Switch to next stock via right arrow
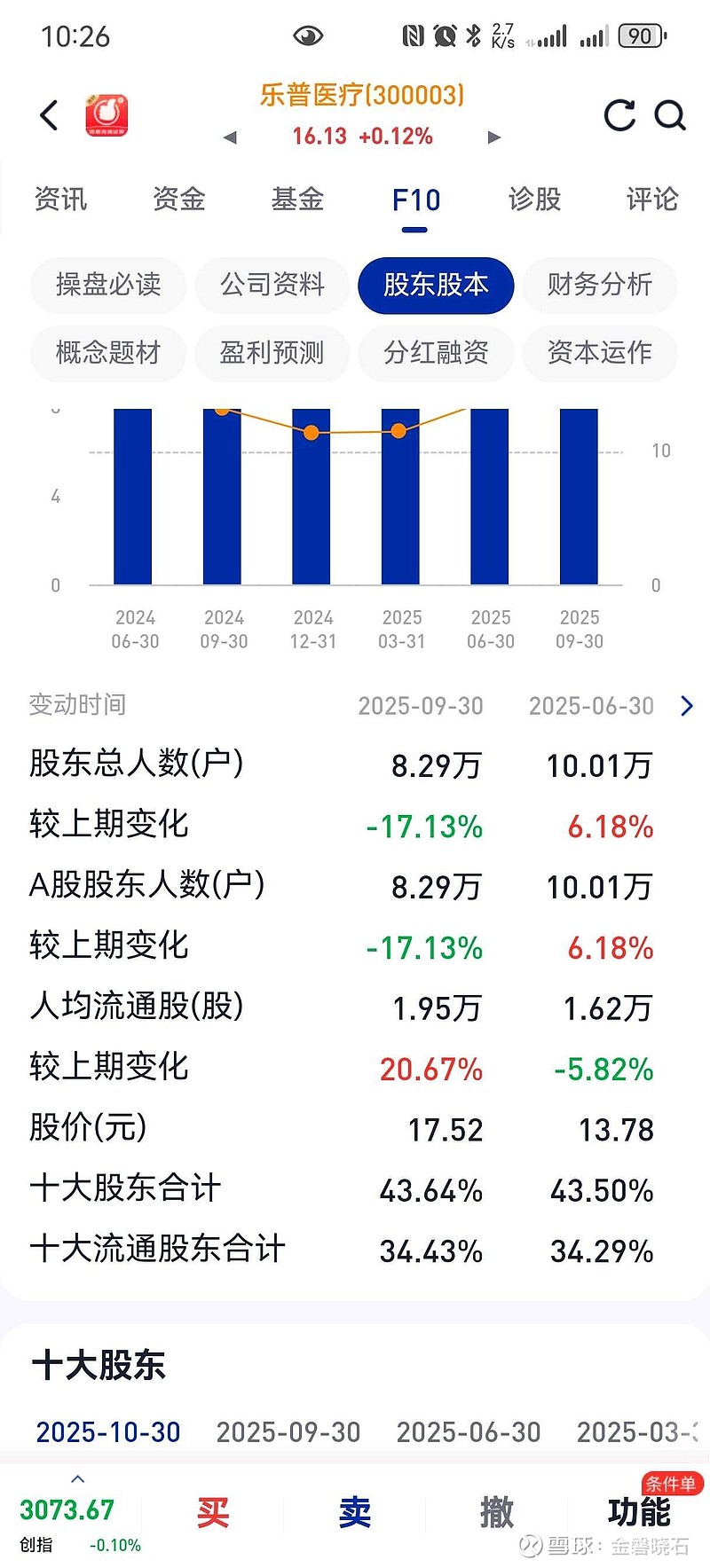 click(x=494, y=137)
